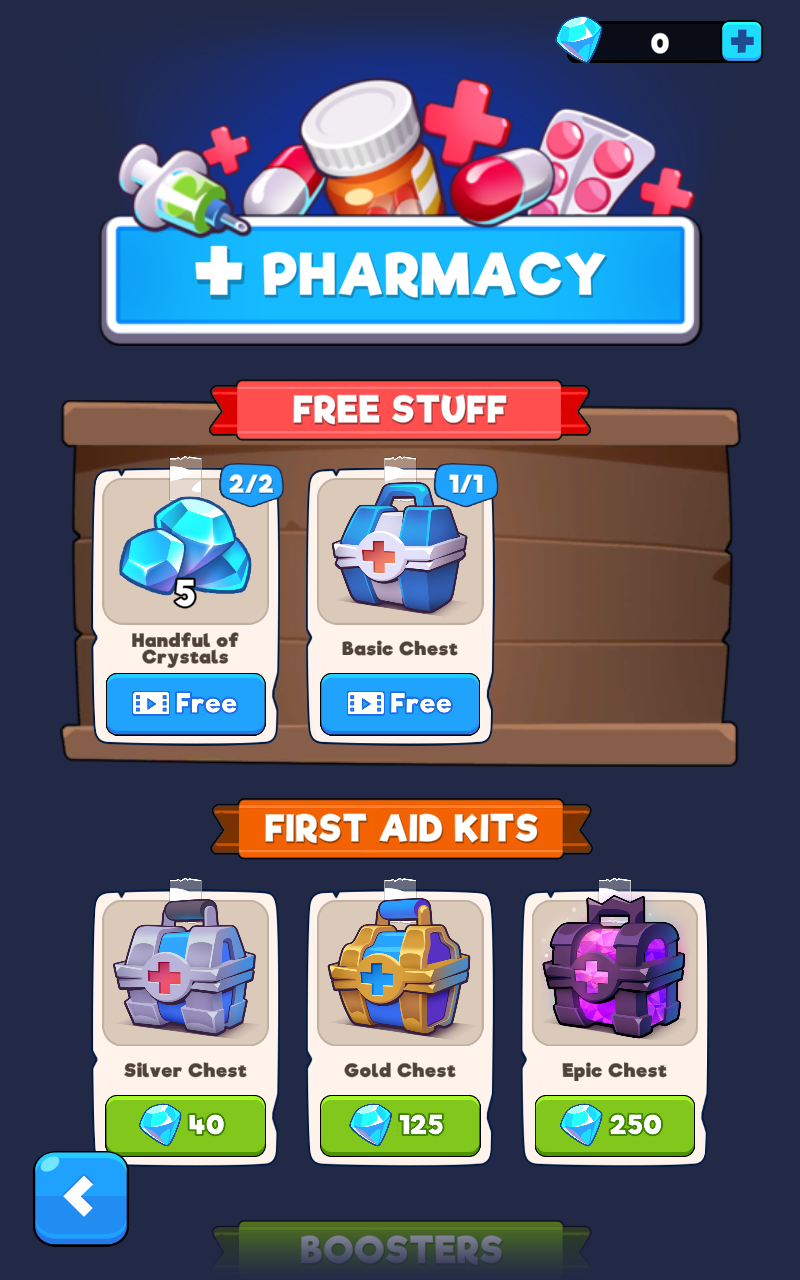Purchase Epic Chest for 250 gems
Viewport: 800px width, 1280px height.
coord(614,1125)
